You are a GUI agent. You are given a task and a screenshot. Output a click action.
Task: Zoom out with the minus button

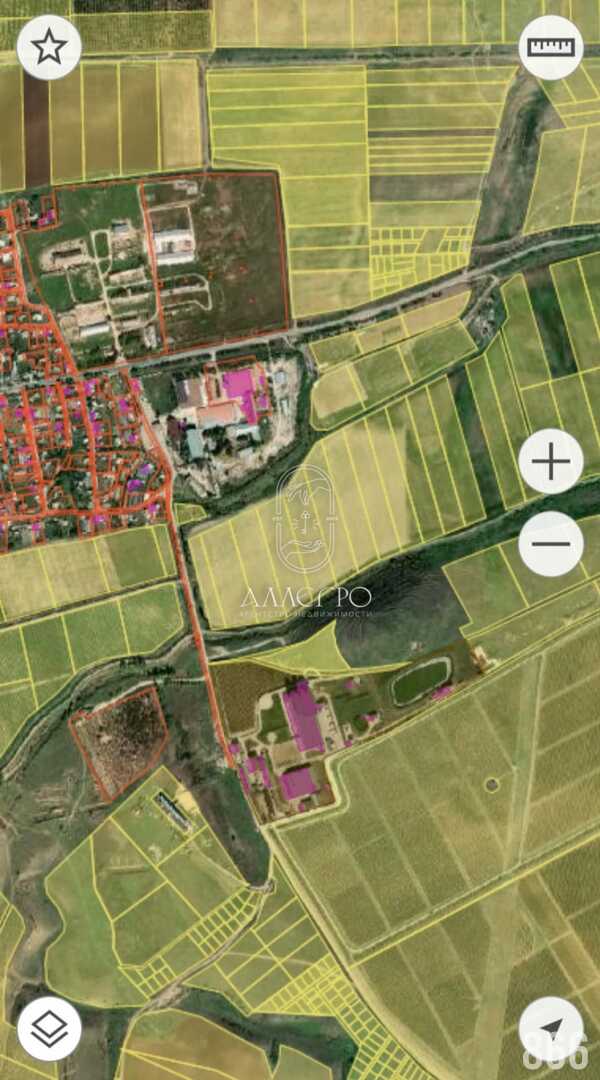point(551,544)
